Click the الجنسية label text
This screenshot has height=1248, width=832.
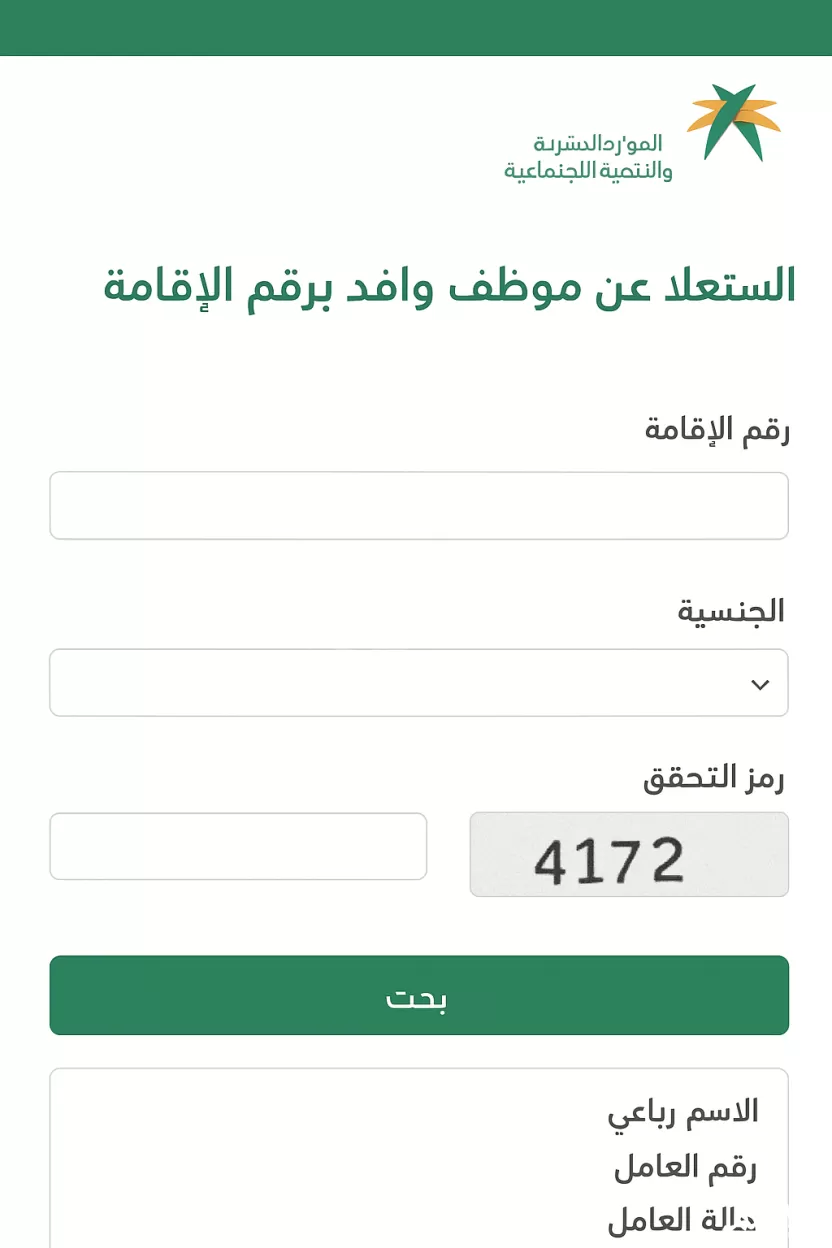732,609
